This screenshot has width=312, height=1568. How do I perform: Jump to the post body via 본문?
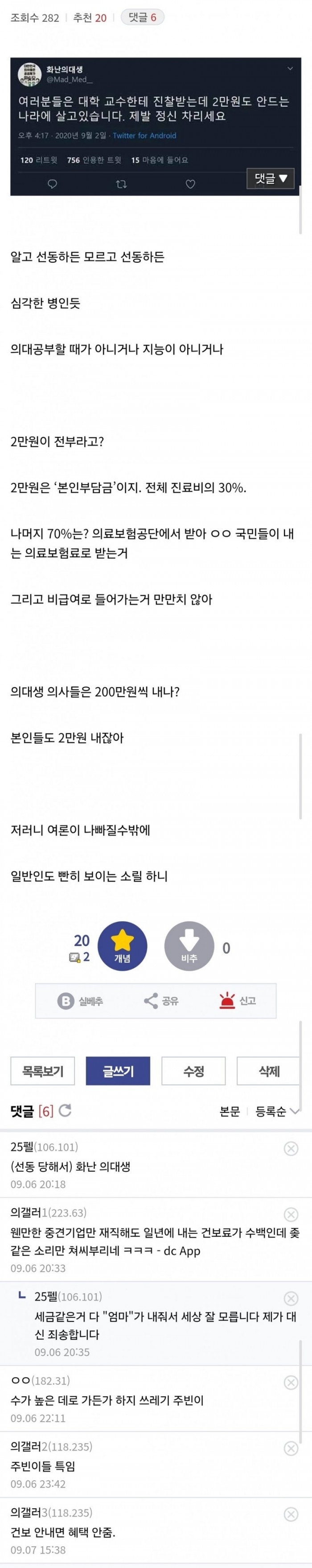(229, 1111)
